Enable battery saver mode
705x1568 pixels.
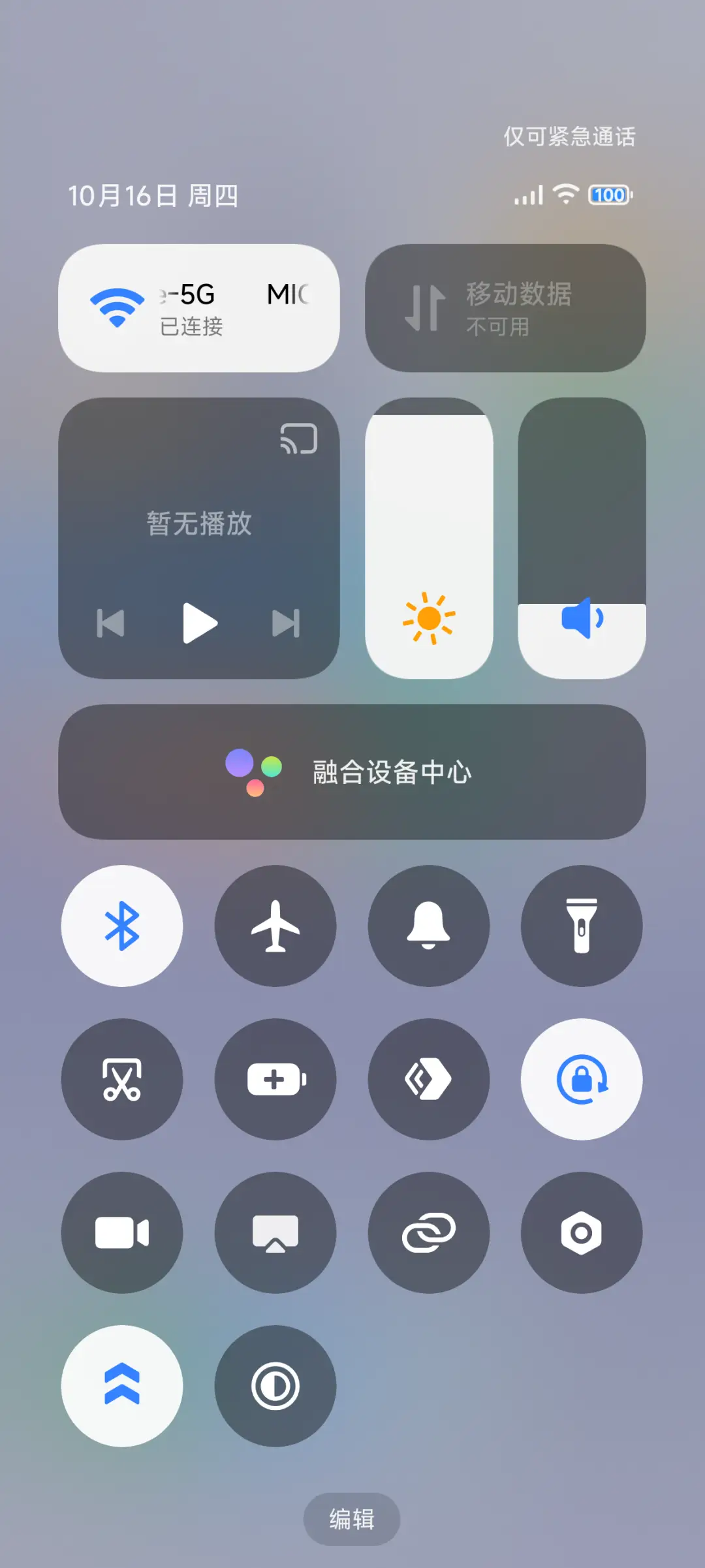pyautogui.click(x=275, y=1080)
